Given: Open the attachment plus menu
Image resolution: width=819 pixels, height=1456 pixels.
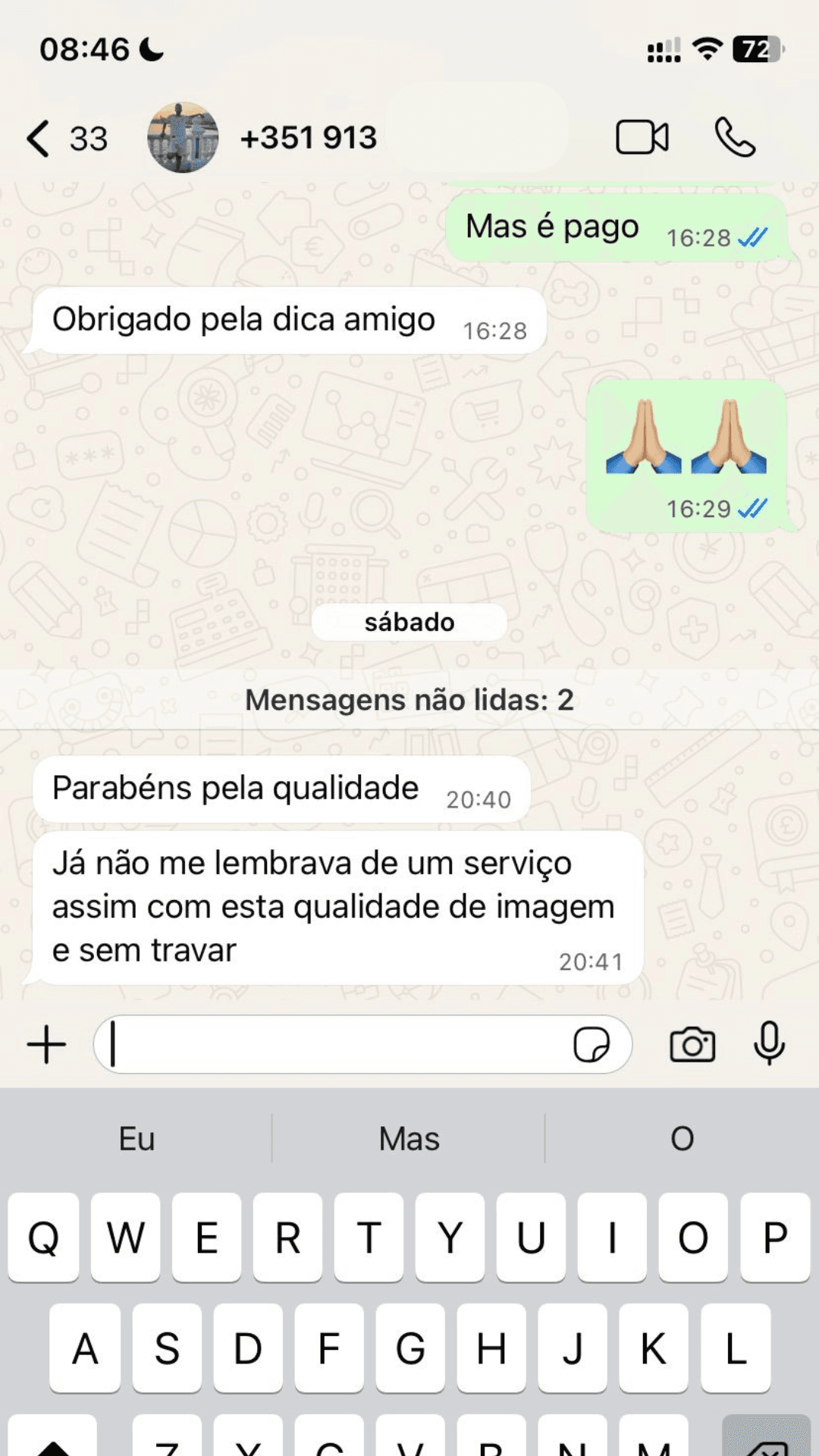Looking at the screenshot, I should (x=47, y=1044).
